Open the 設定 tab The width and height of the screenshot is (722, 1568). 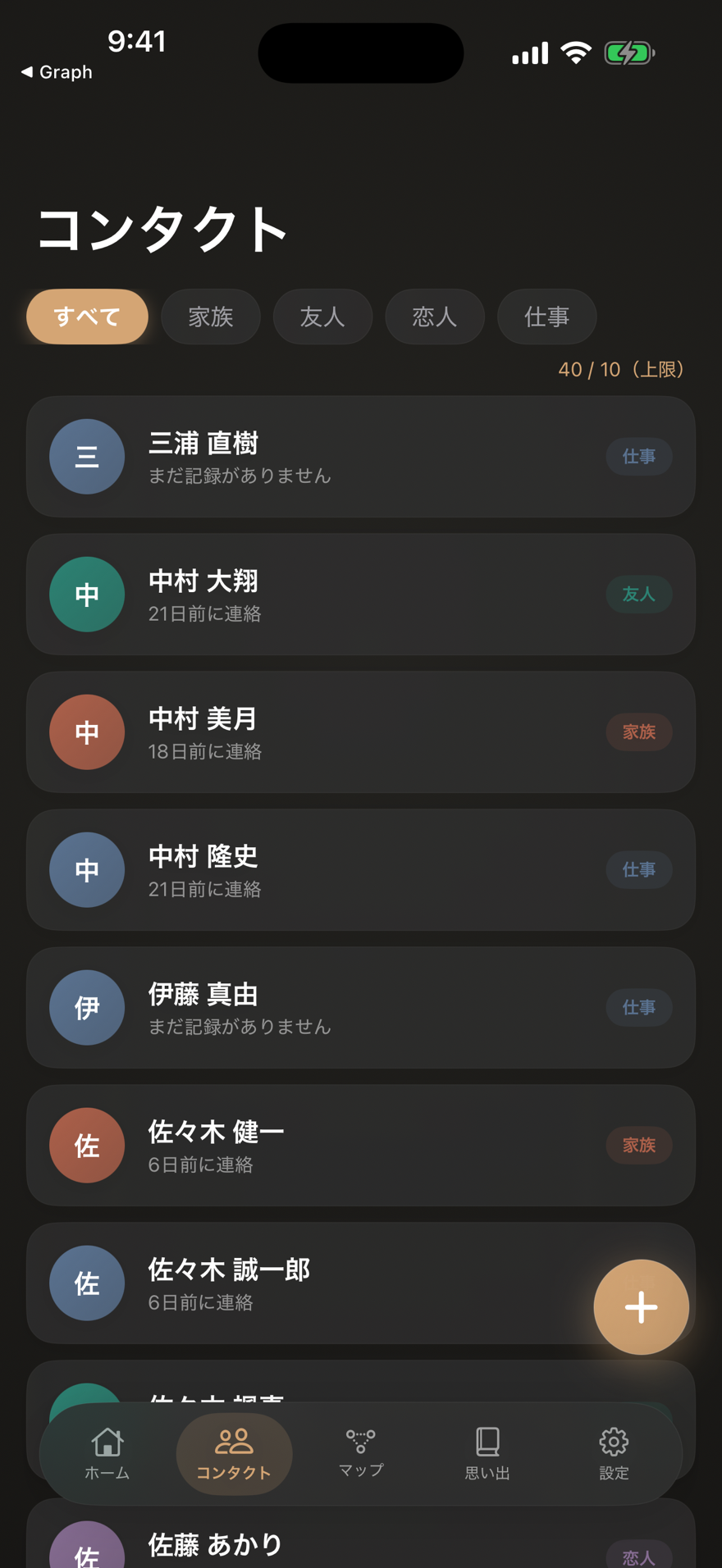click(614, 1454)
